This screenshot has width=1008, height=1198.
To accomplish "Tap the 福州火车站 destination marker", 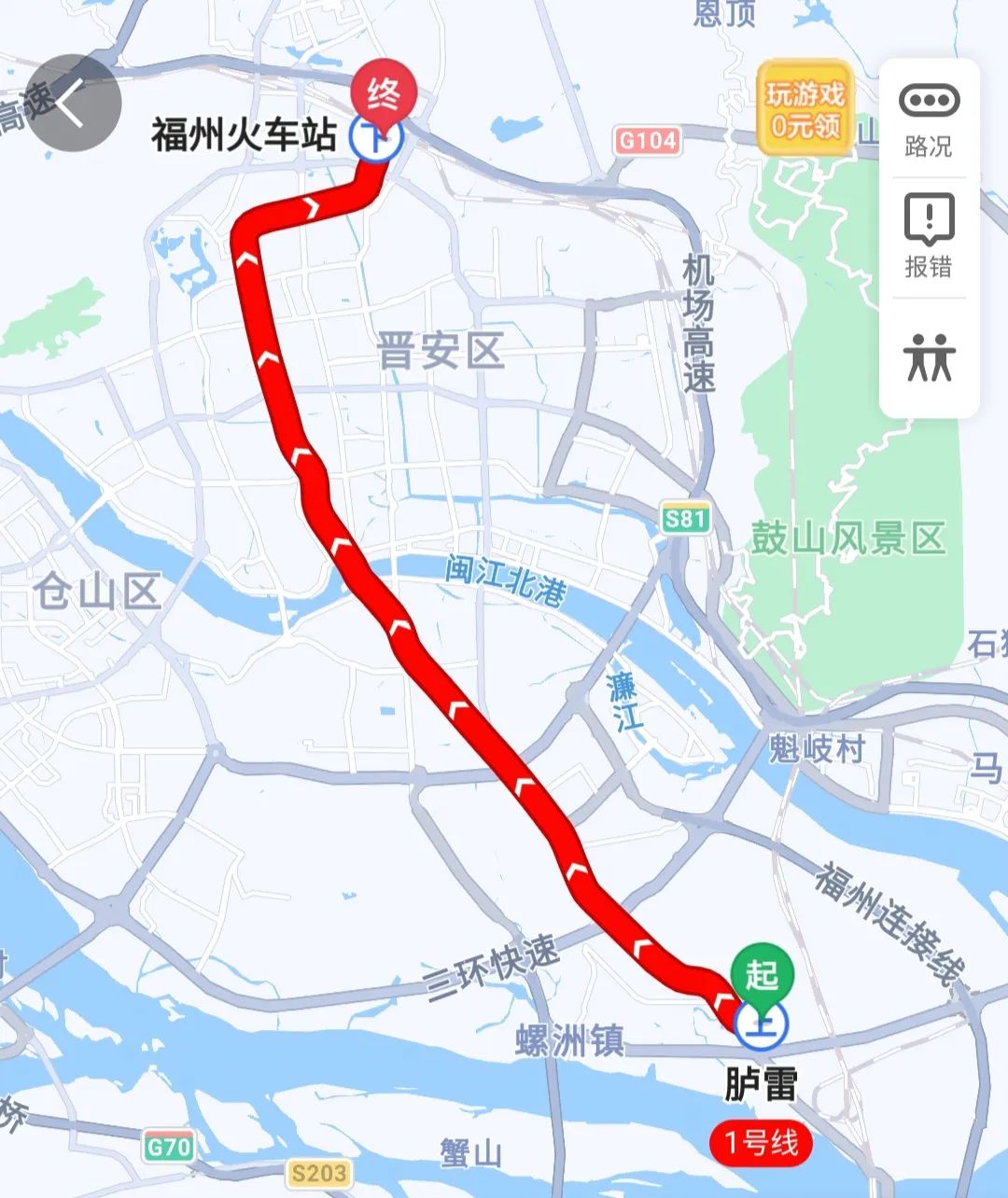I will 377,136.
